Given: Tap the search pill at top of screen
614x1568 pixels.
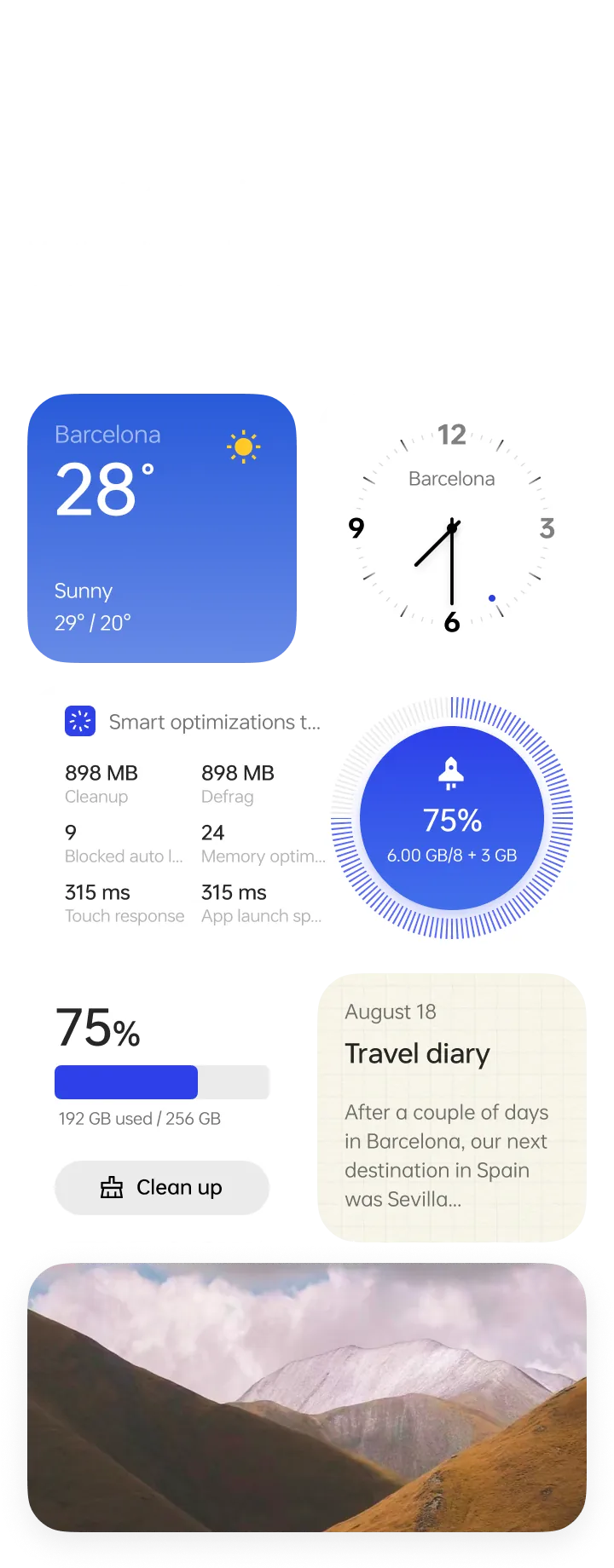Looking at the screenshot, I should pyautogui.click(x=273, y=107).
